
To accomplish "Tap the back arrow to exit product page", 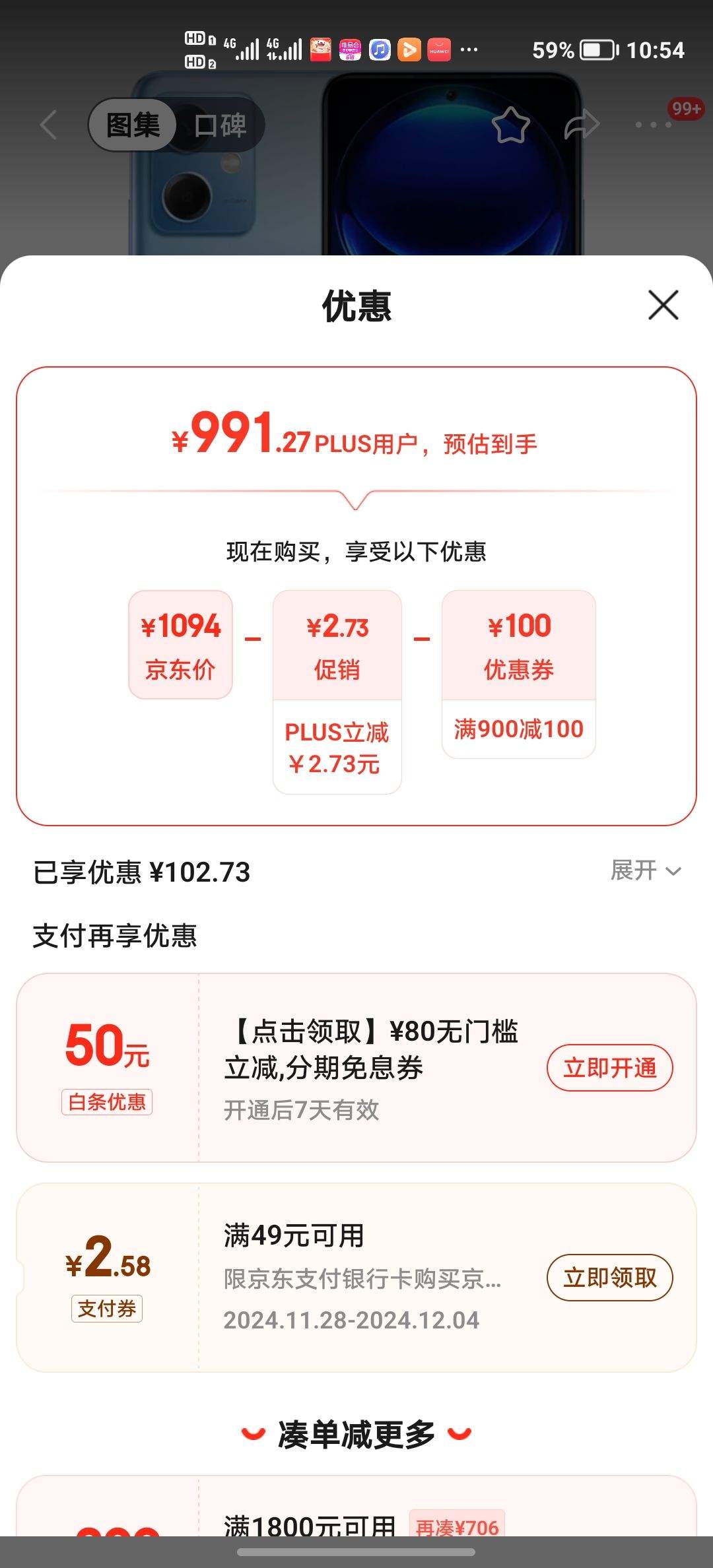I will pos(48,124).
